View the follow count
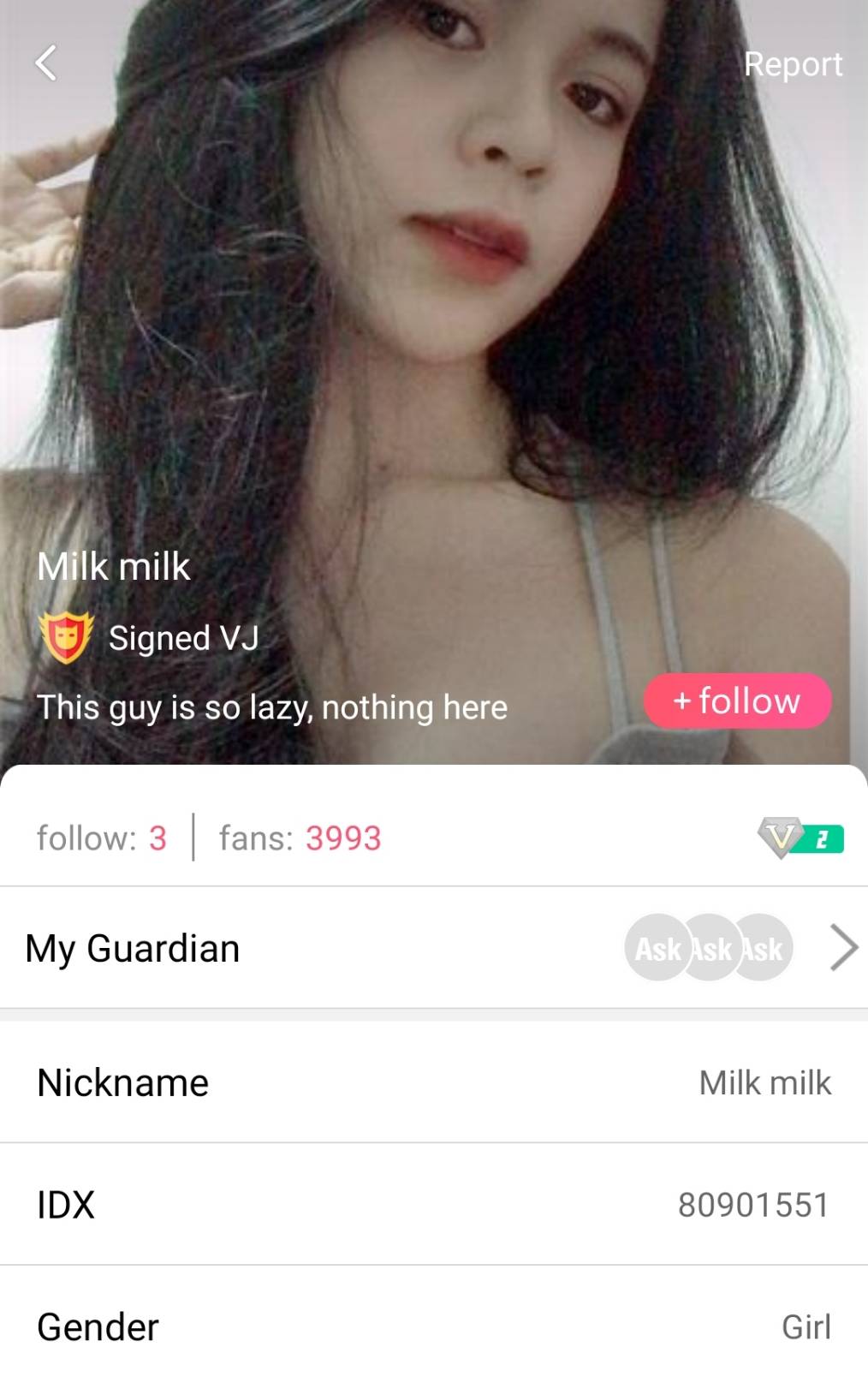 coord(101,838)
